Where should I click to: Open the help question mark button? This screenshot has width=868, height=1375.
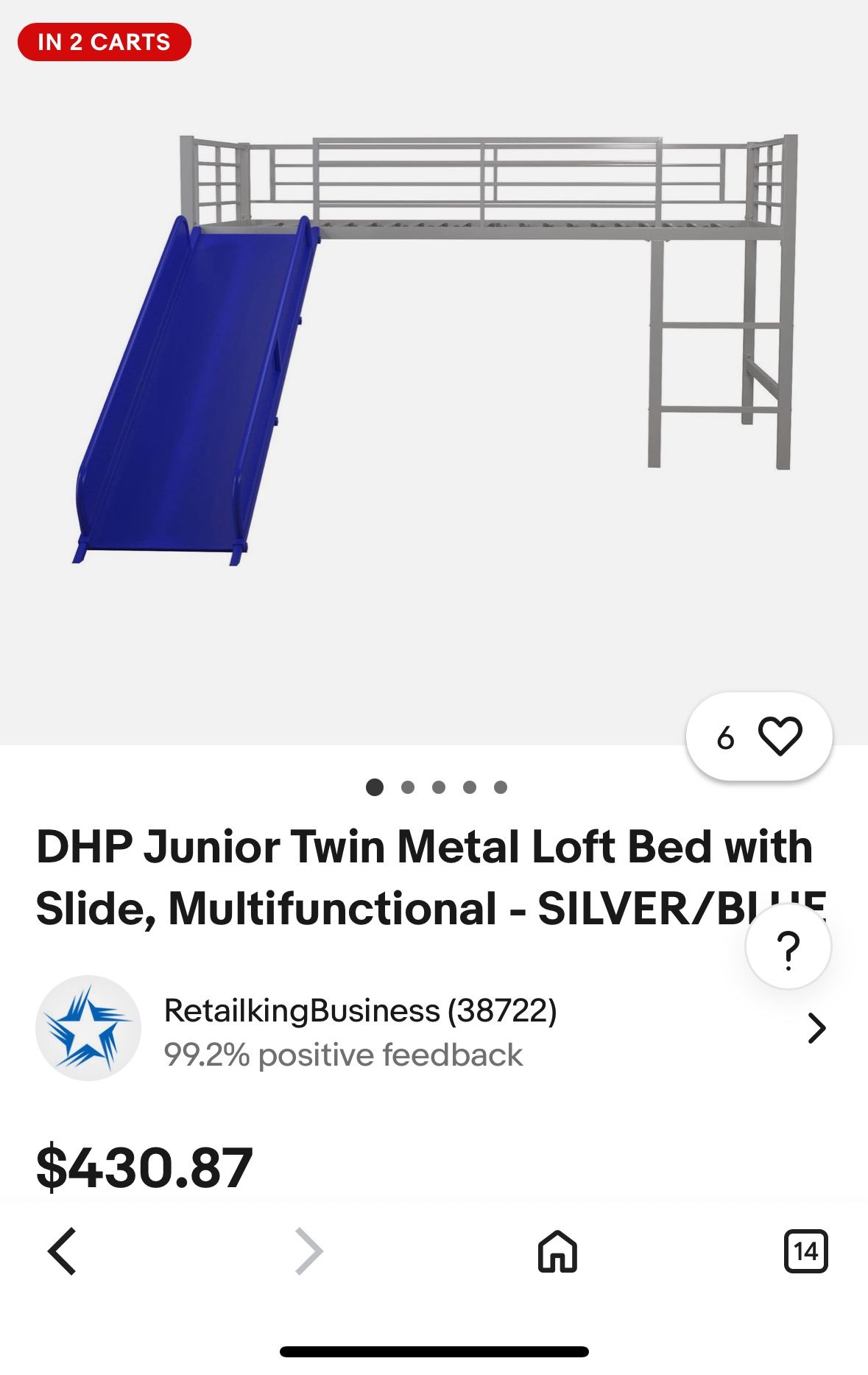coord(788,949)
